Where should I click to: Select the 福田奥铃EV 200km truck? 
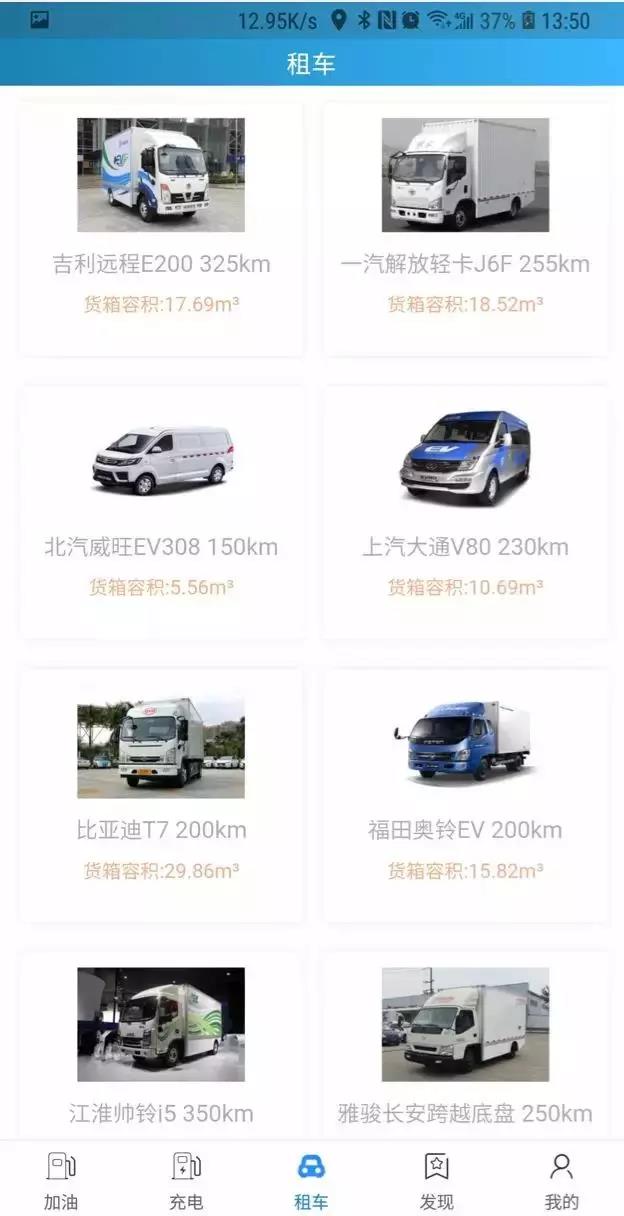[465, 794]
